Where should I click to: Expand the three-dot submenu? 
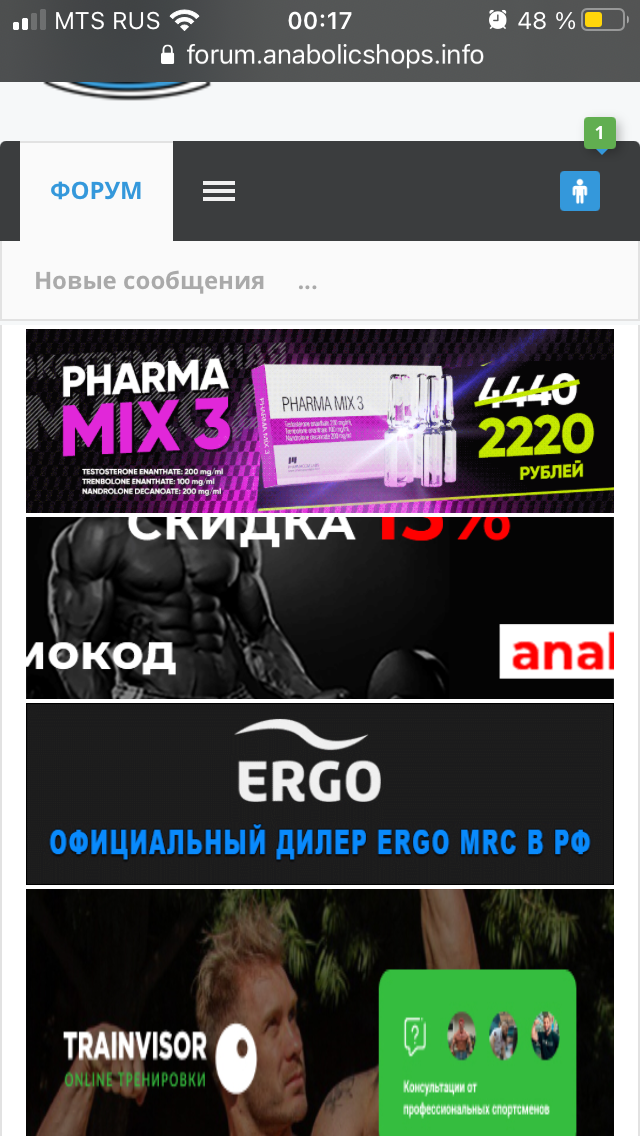coord(307,282)
